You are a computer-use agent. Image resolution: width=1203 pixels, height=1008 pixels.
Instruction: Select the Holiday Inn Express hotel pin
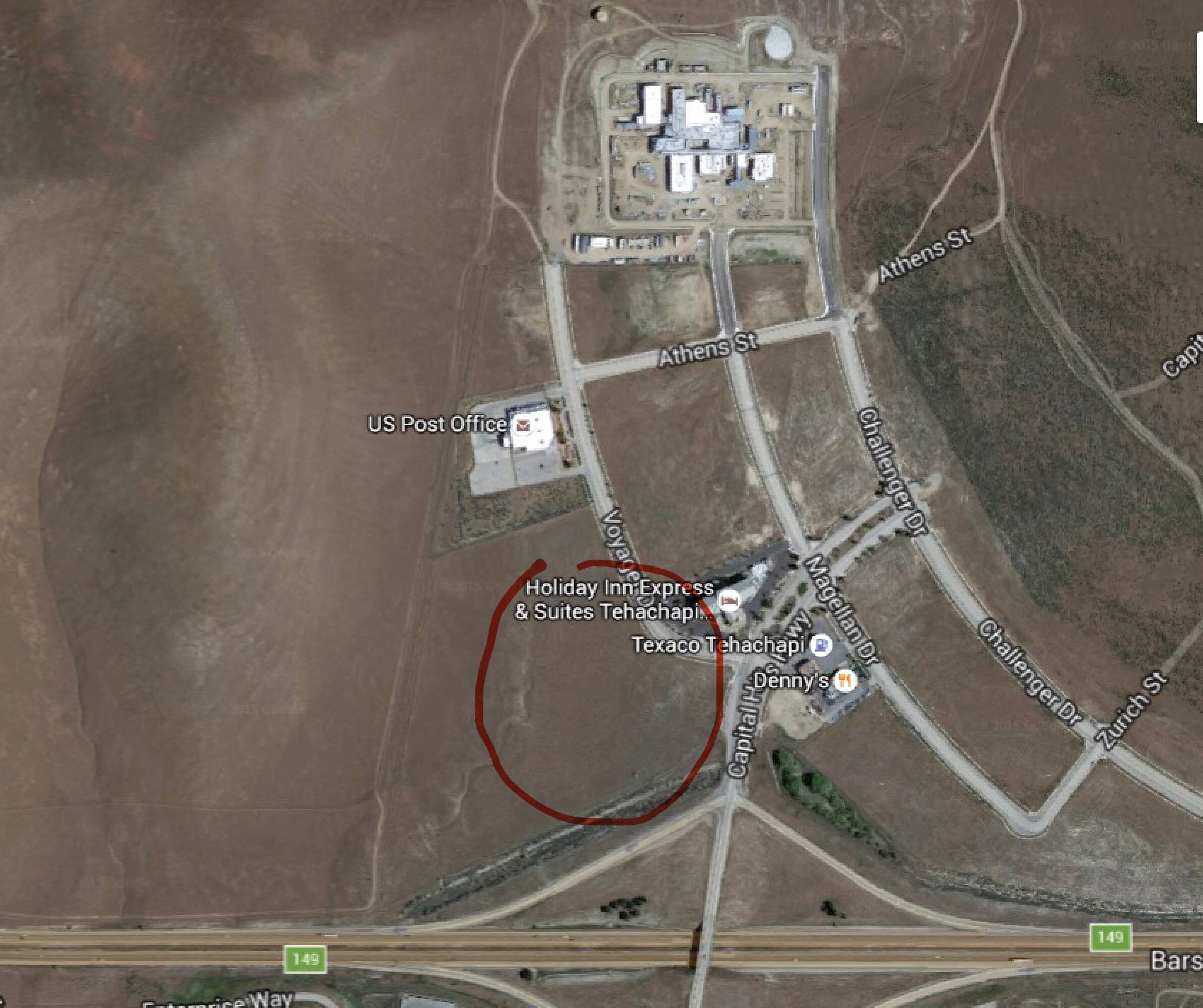(x=728, y=601)
